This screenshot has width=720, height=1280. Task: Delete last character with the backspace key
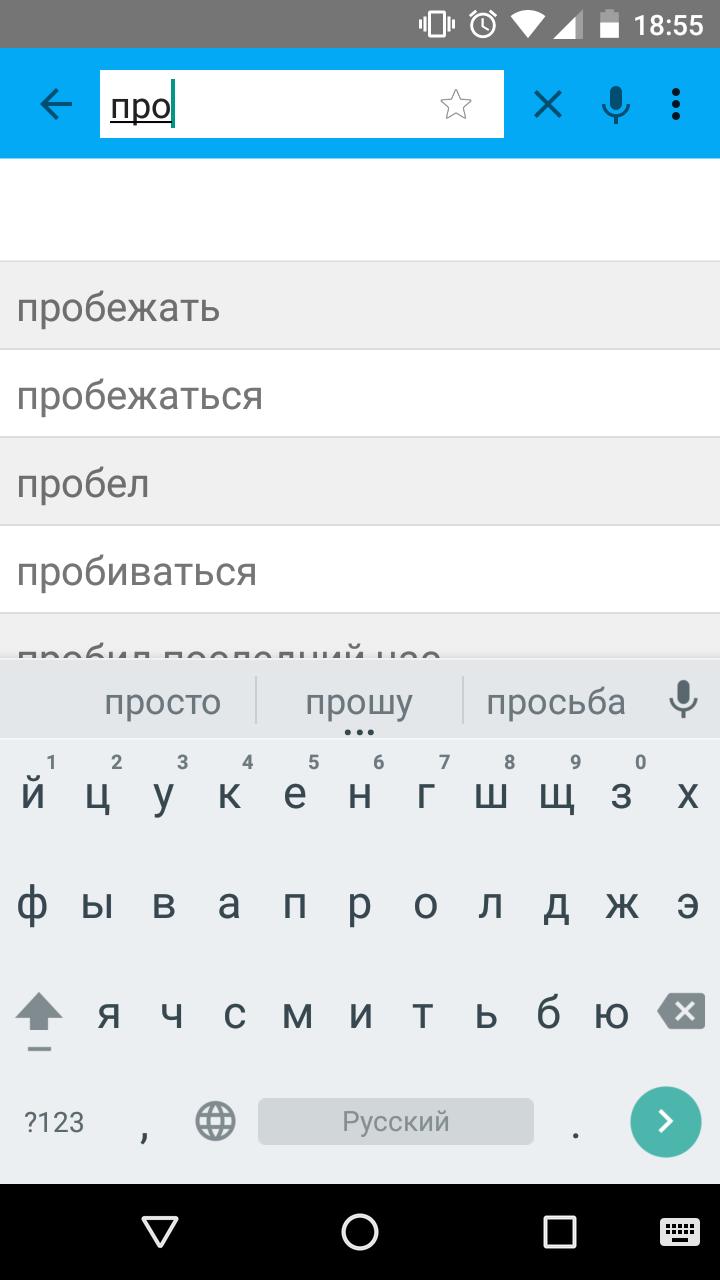tap(681, 1013)
